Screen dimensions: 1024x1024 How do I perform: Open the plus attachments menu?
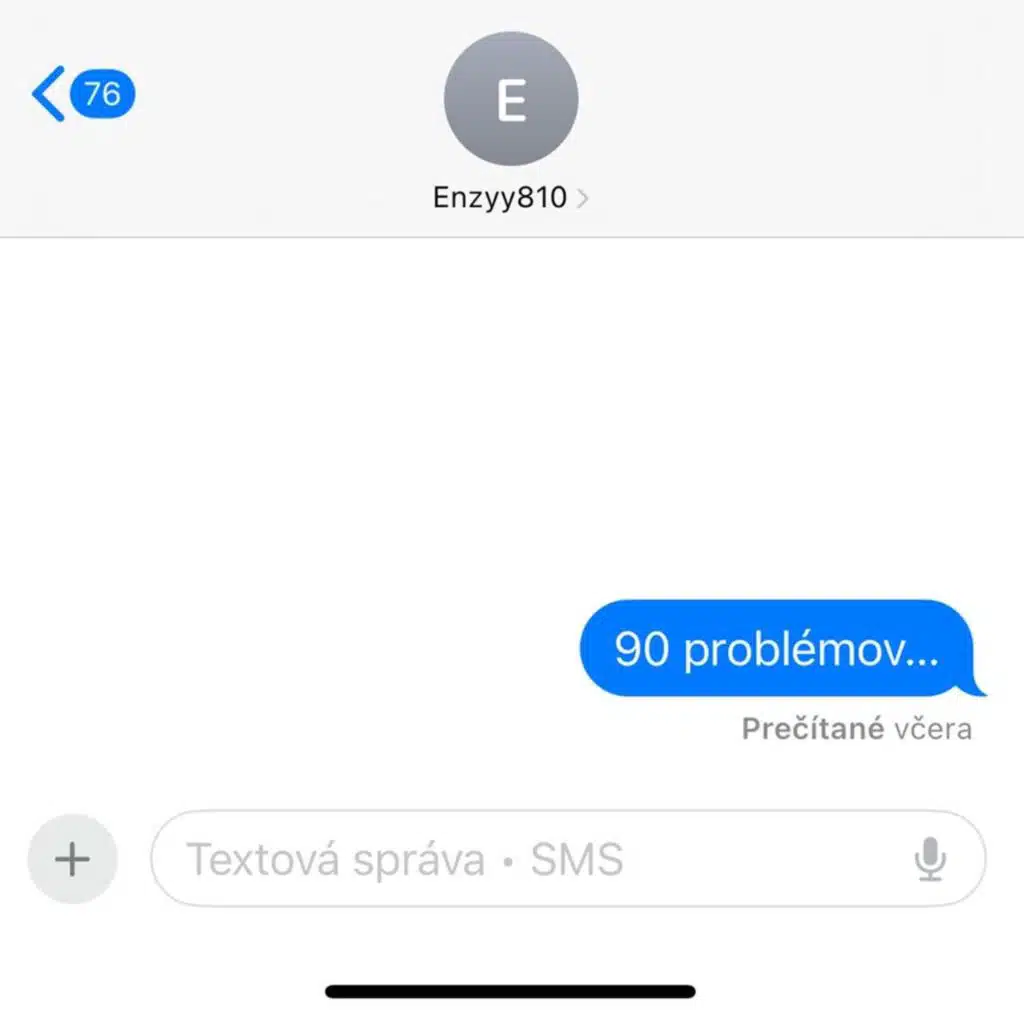point(72,859)
